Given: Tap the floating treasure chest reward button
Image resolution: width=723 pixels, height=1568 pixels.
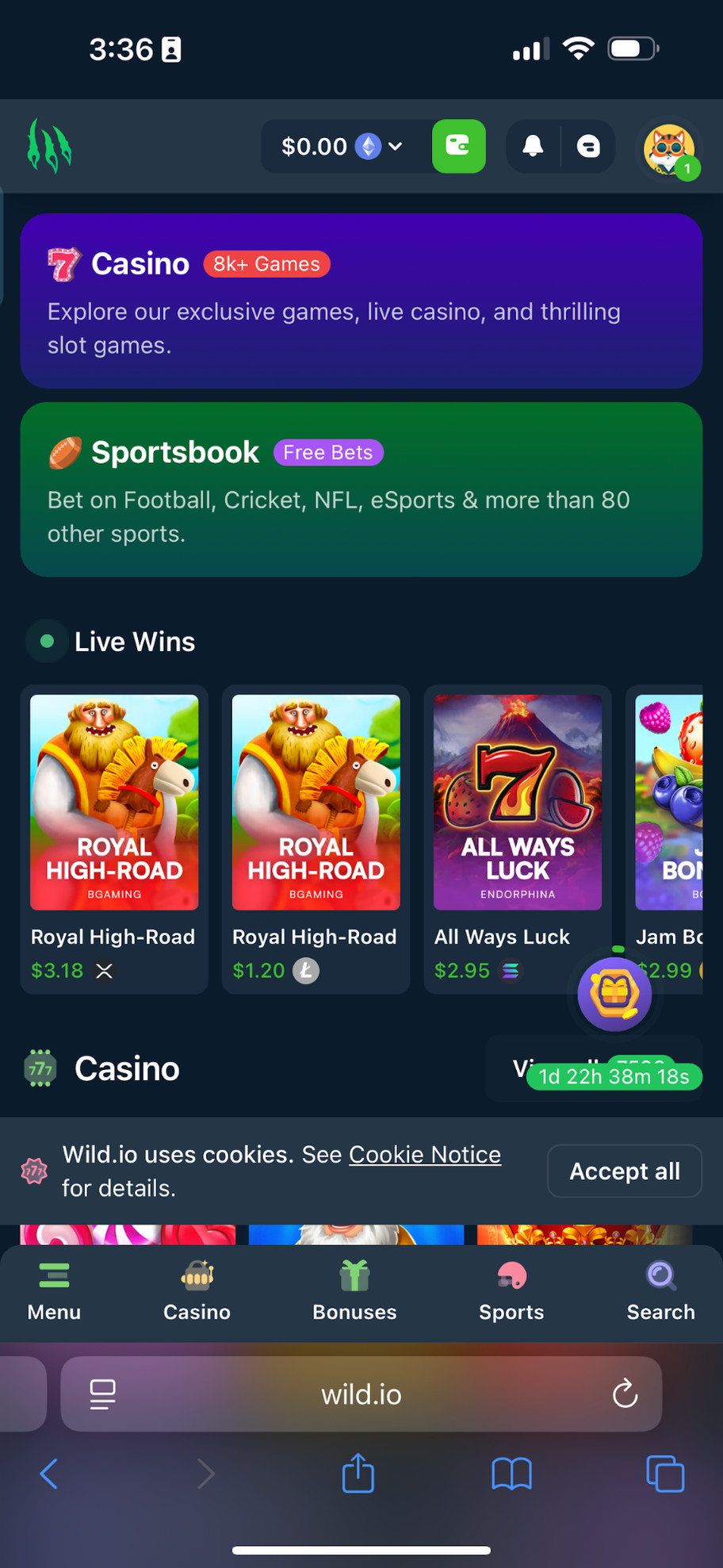Looking at the screenshot, I should click(614, 993).
